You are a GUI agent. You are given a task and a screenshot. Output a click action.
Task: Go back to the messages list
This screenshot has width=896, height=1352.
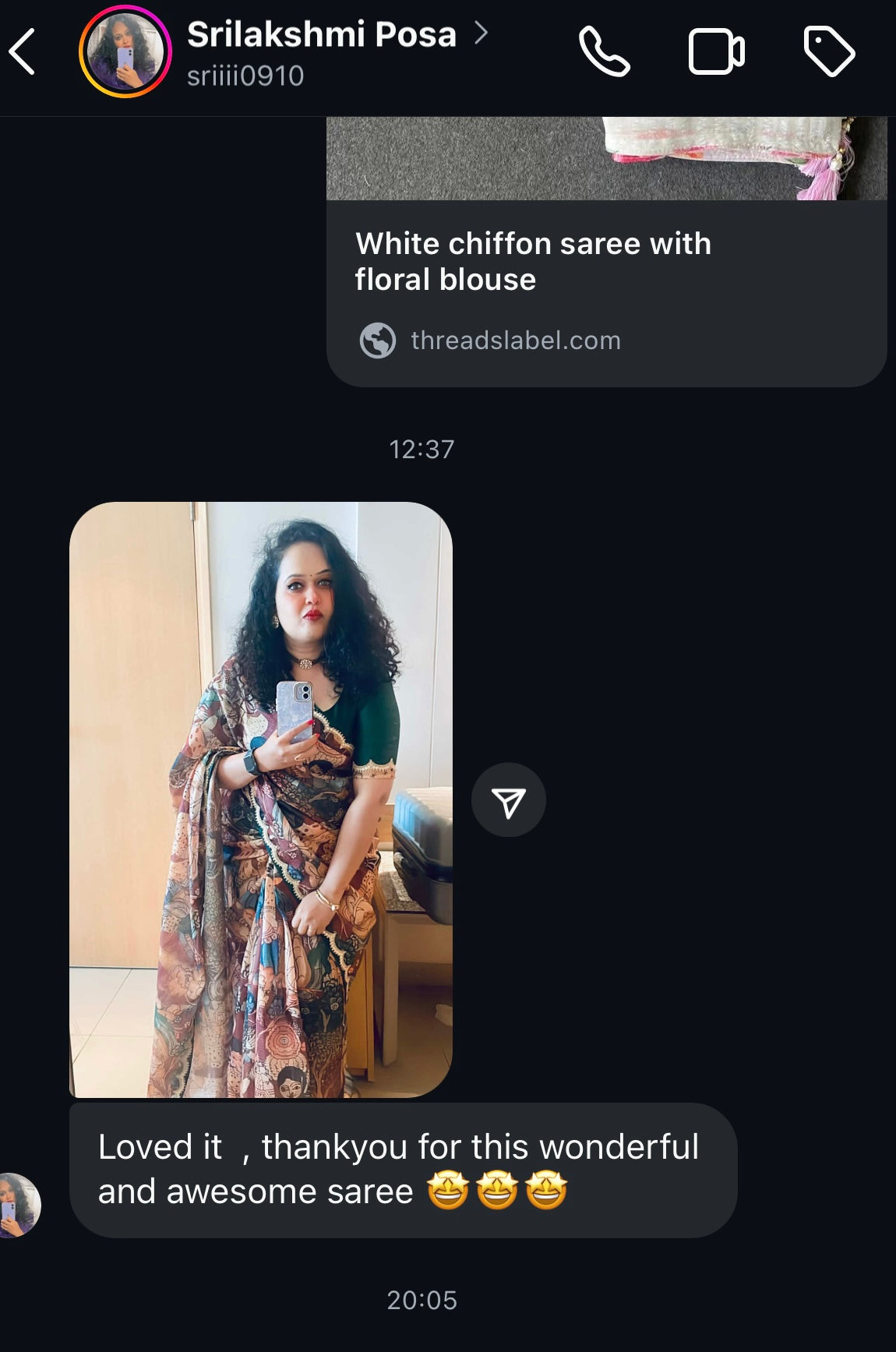point(23,52)
